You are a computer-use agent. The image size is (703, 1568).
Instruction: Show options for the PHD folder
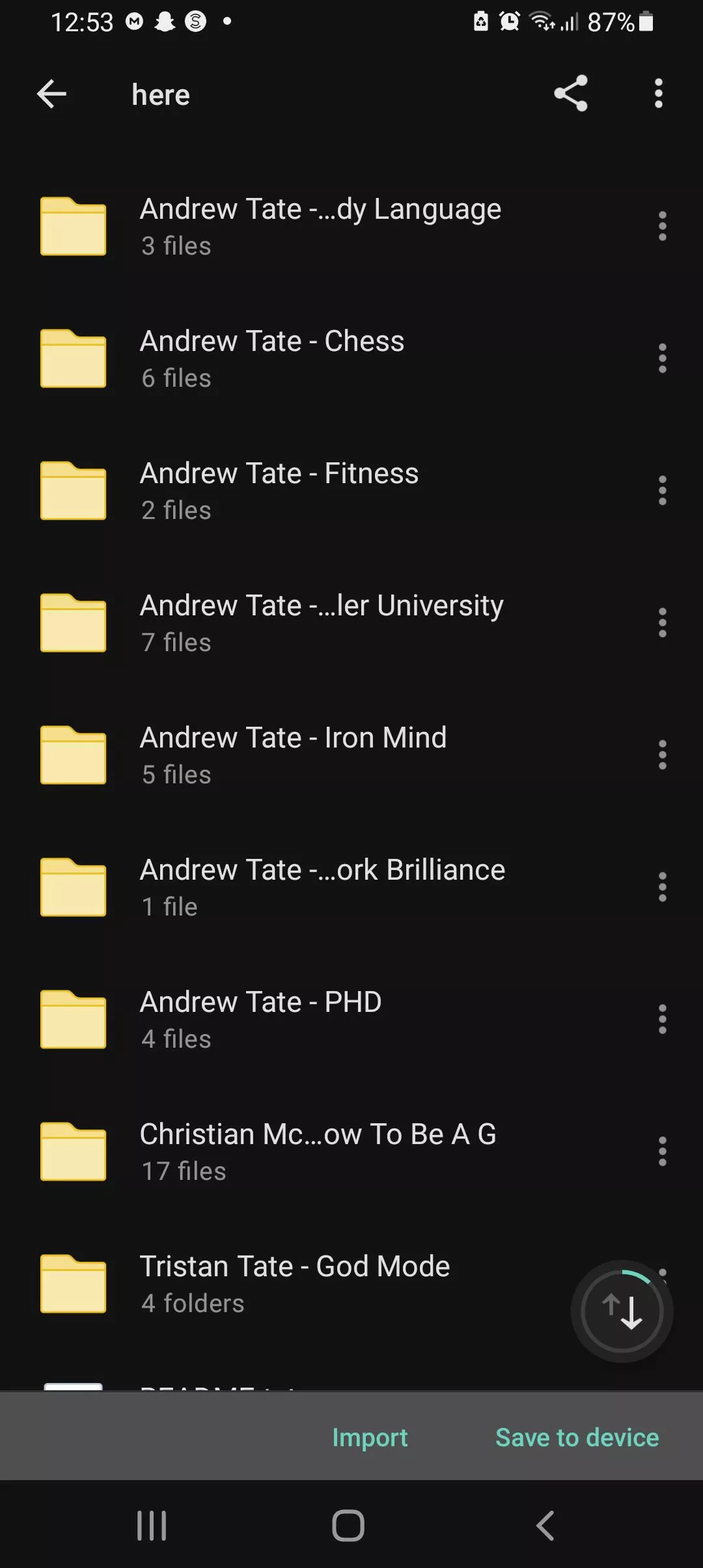(662, 1019)
